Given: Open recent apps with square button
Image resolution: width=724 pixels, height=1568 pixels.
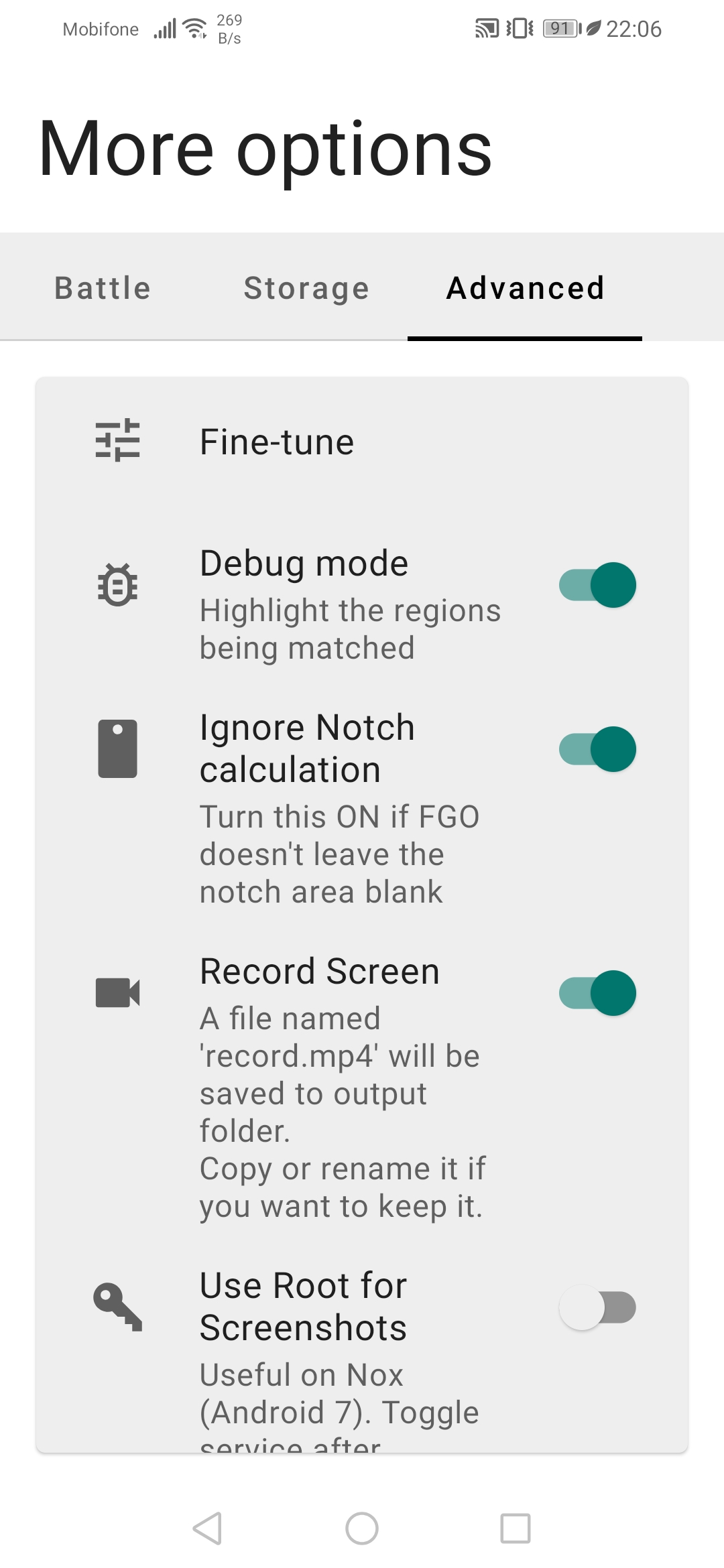Looking at the screenshot, I should click(x=517, y=1528).
